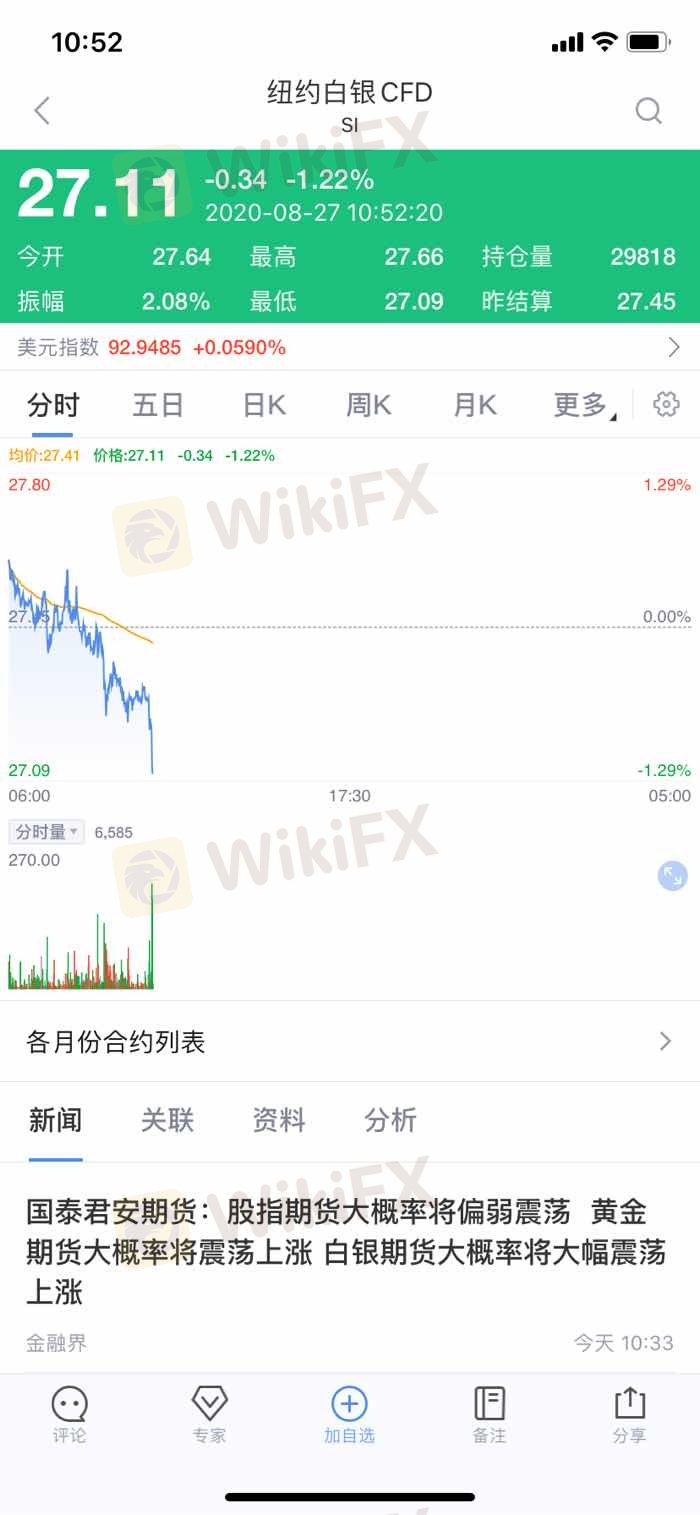Open 评论 comments

pyautogui.click(x=69, y=1414)
